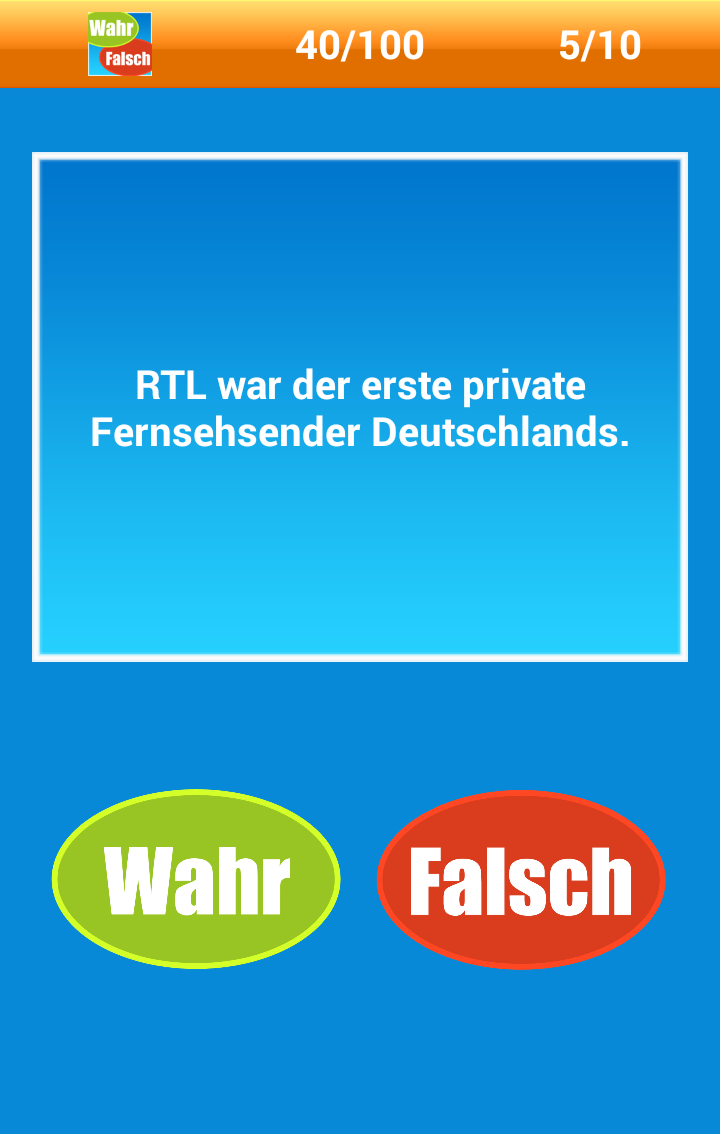Viewport: 720px width, 1134px height.
Task: Answer Wahr to the RTL question
Action: click(196, 879)
